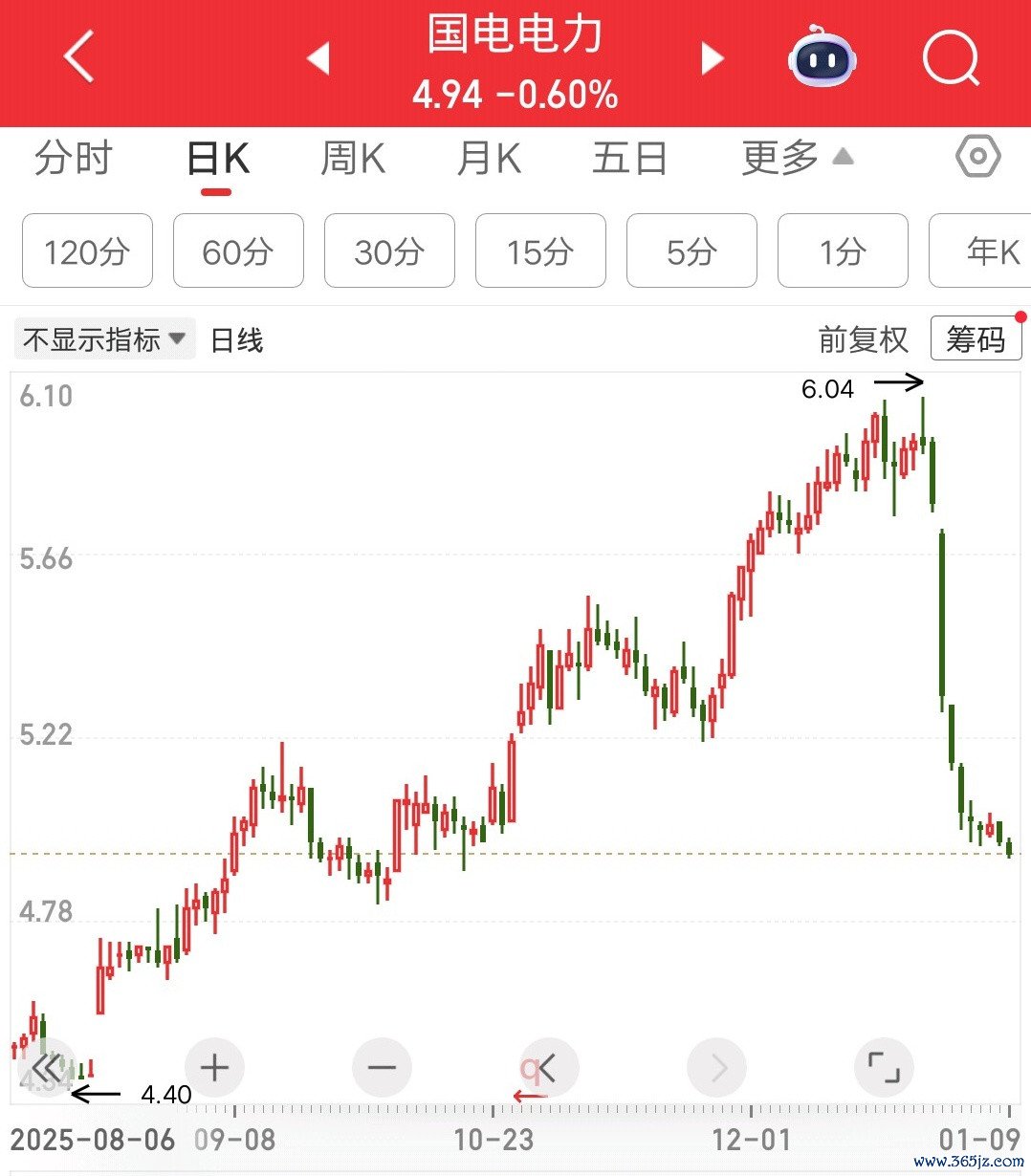Expand the 更多 chart options

(797, 158)
